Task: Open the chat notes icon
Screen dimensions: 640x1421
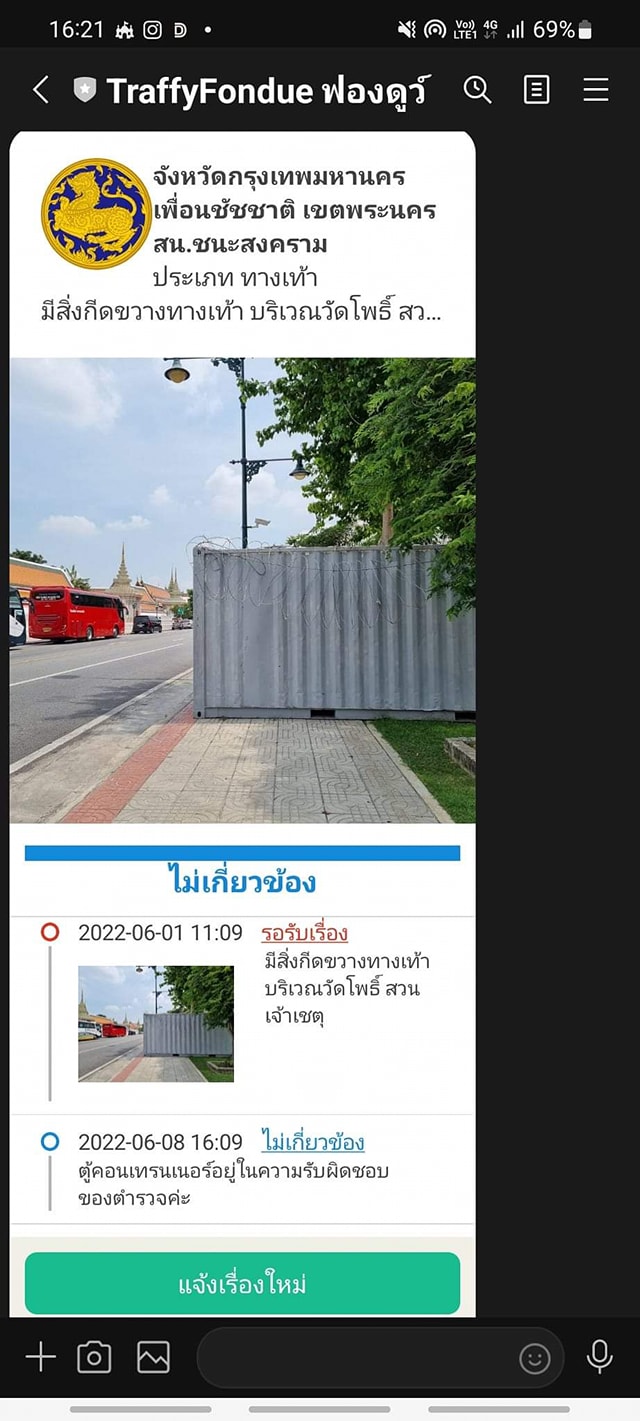Action: (537, 90)
